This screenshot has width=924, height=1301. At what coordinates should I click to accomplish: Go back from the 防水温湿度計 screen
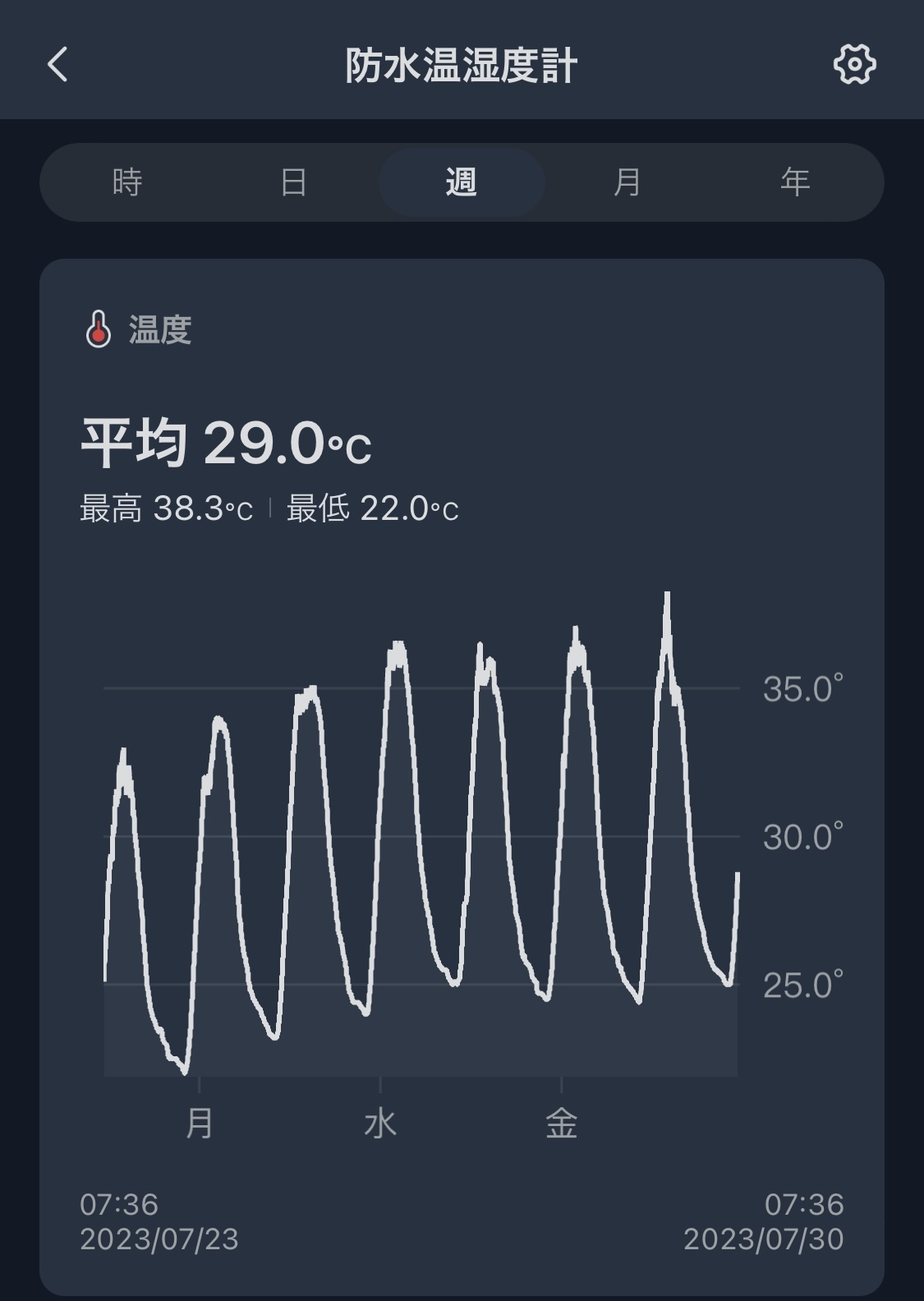(x=57, y=64)
